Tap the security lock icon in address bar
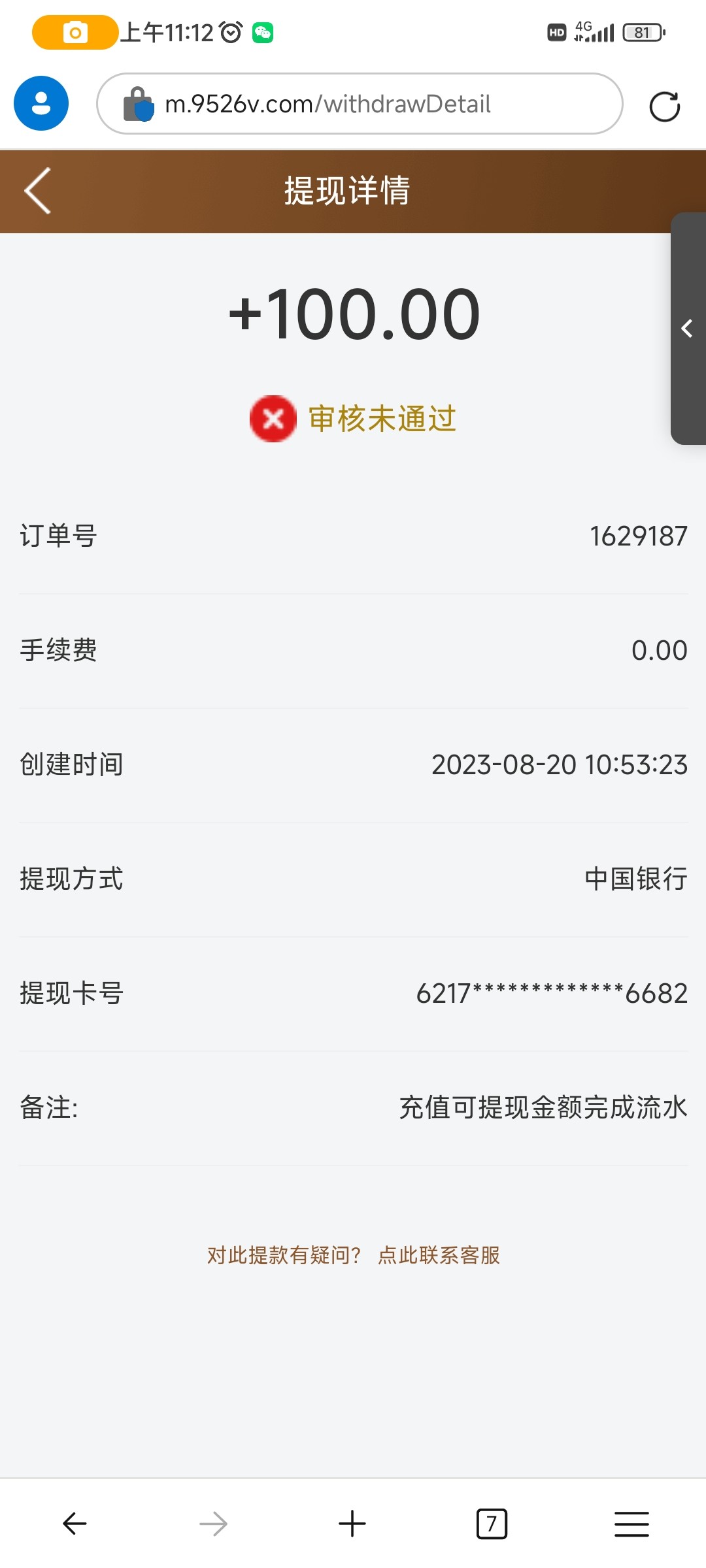706x1568 pixels. tap(139, 105)
